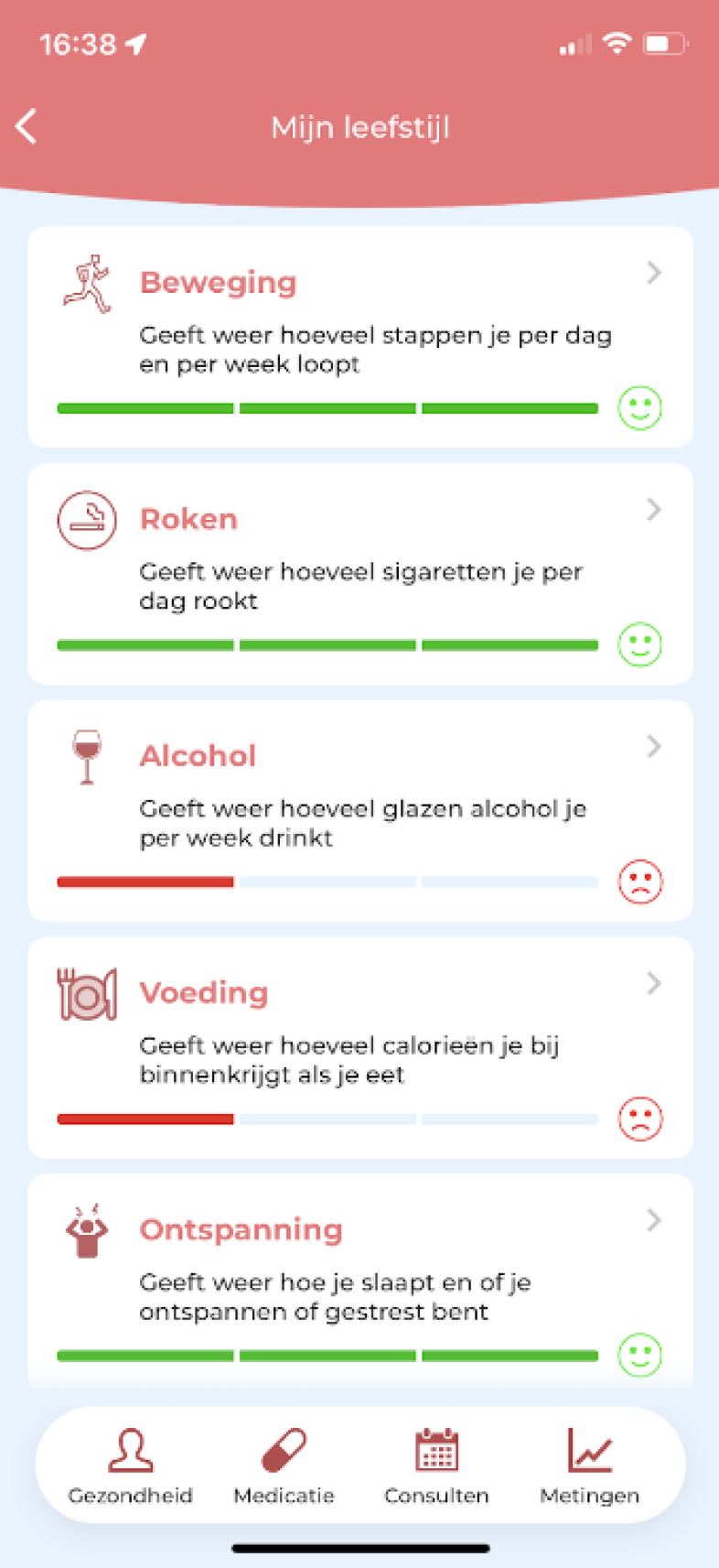
Task: Open the Consulten tab
Action: tap(436, 1466)
